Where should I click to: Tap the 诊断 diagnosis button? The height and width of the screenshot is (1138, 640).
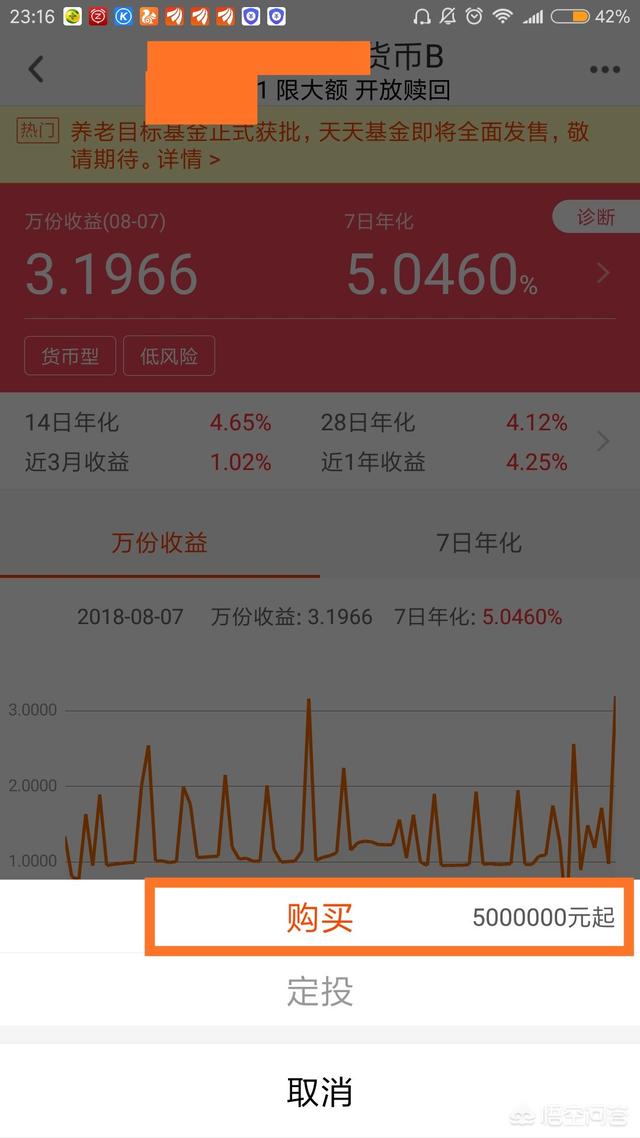pyautogui.click(x=596, y=217)
